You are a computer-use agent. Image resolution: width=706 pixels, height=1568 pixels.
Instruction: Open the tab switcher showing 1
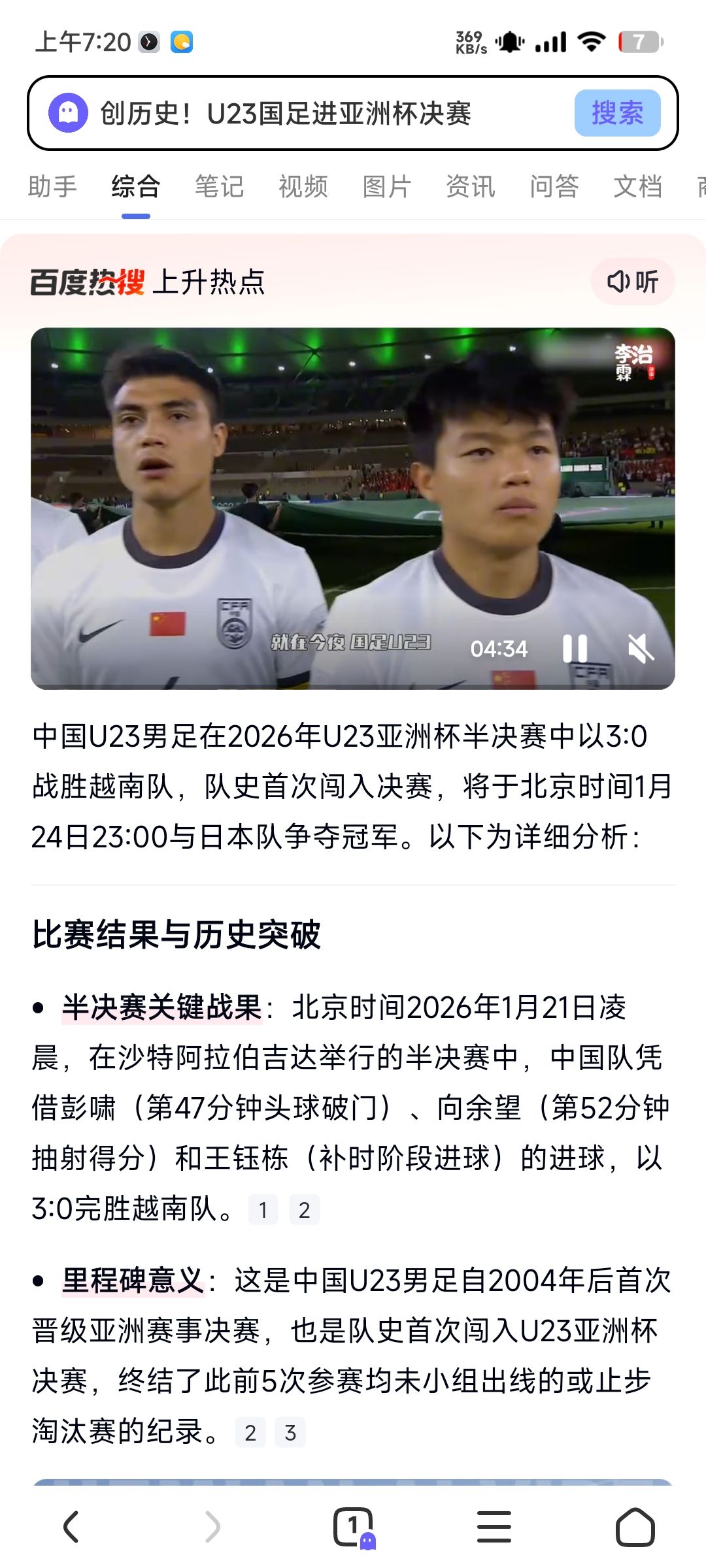tap(354, 1527)
